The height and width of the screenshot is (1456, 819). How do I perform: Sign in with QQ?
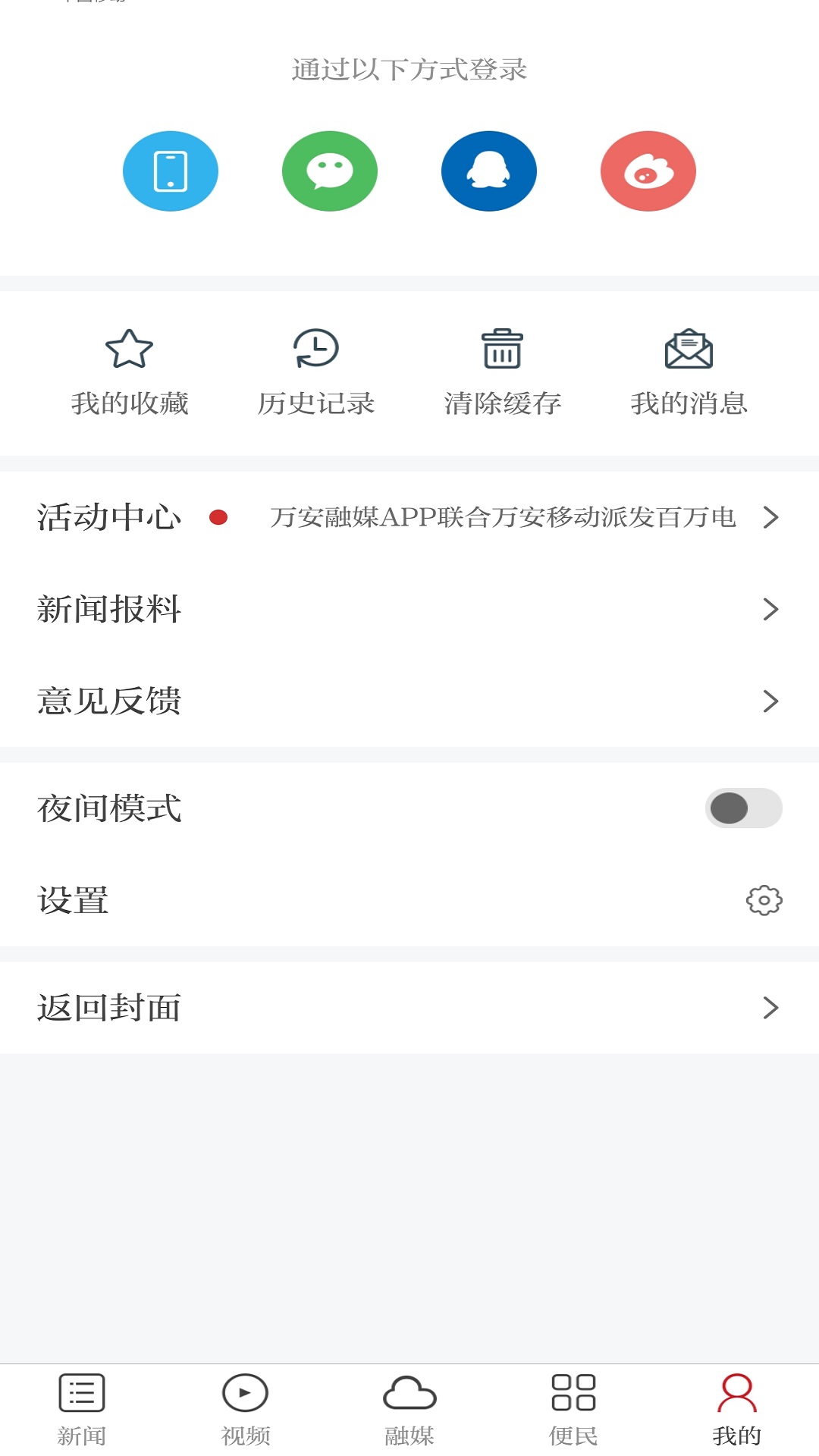pyautogui.click(x=489, y=171)
